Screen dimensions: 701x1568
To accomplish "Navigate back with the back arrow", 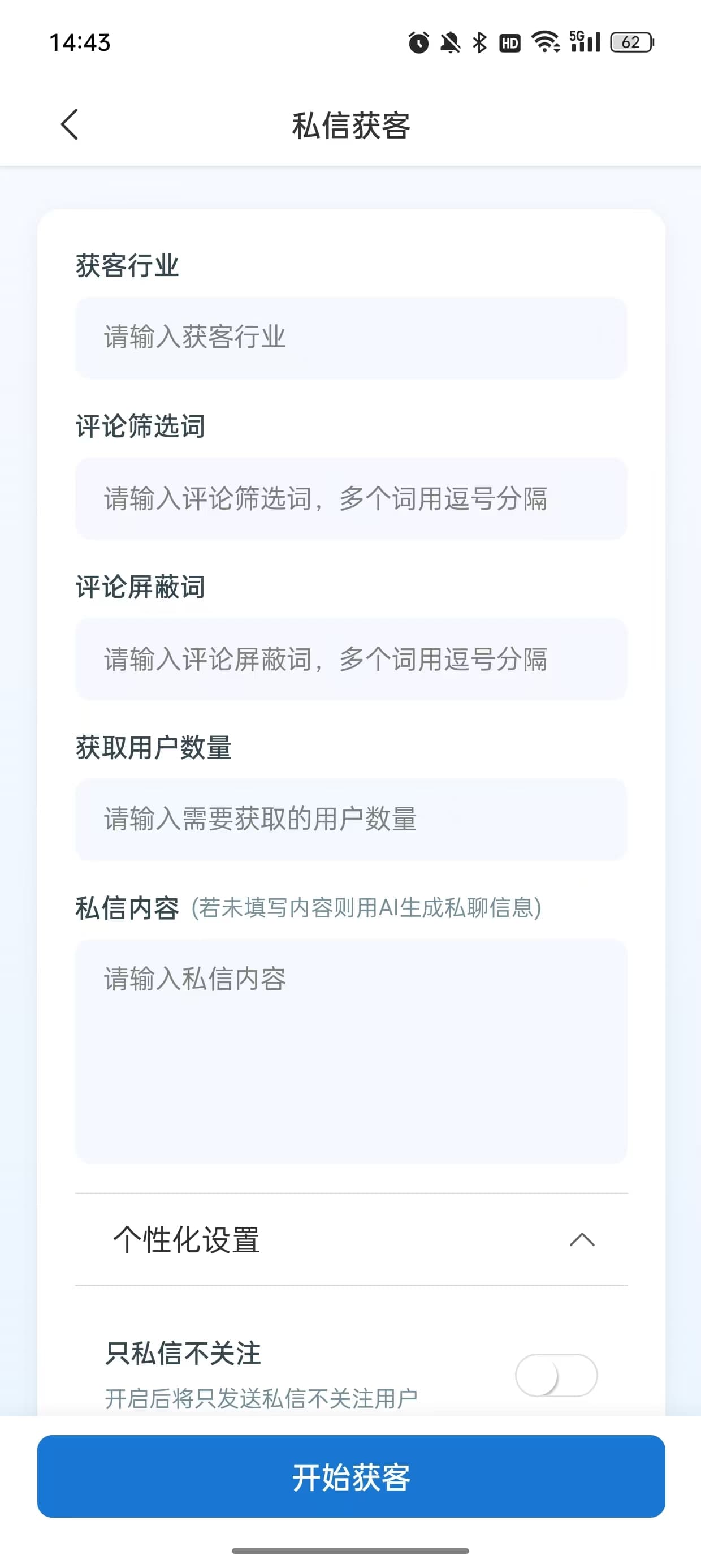I will tap(69, 125).
